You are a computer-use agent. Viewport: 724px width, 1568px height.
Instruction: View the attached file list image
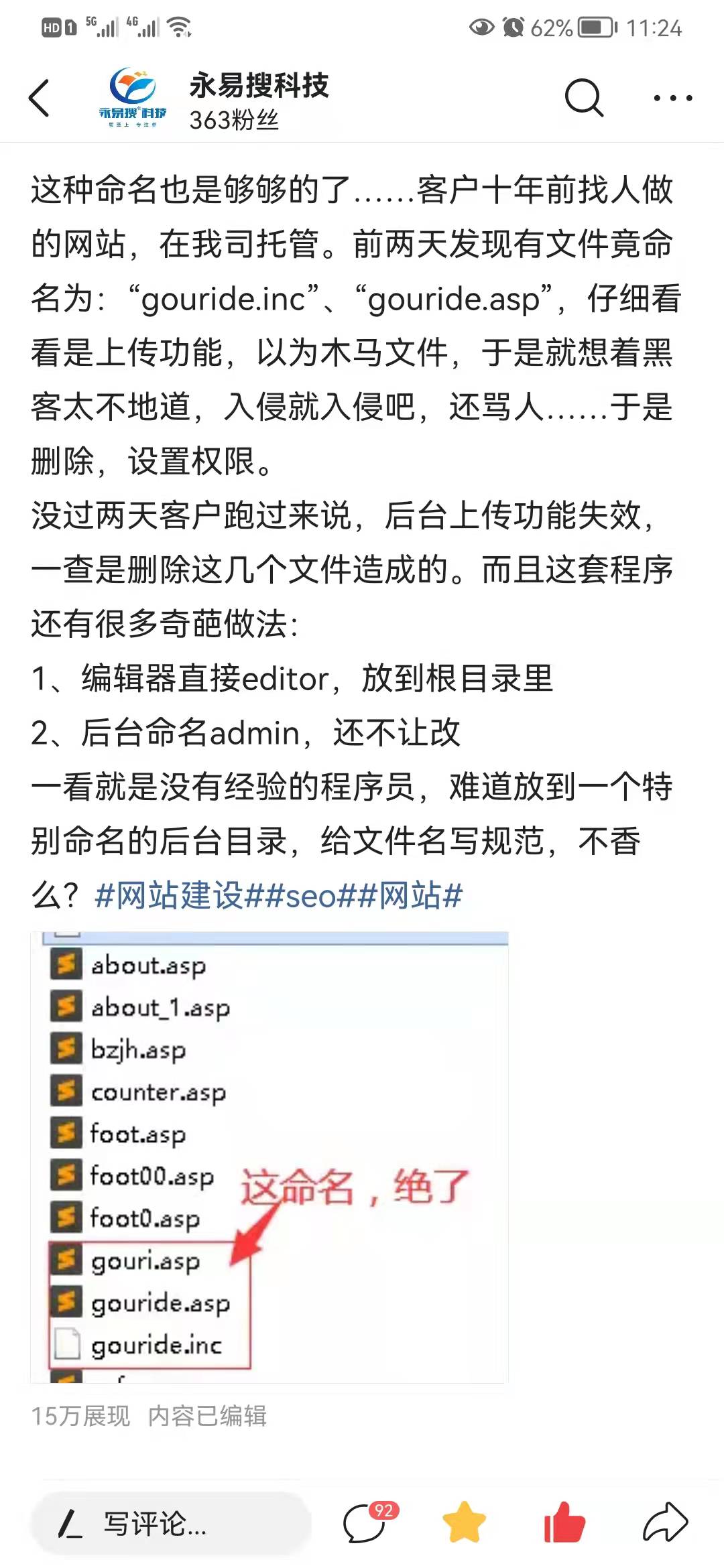click(269, 1157)
